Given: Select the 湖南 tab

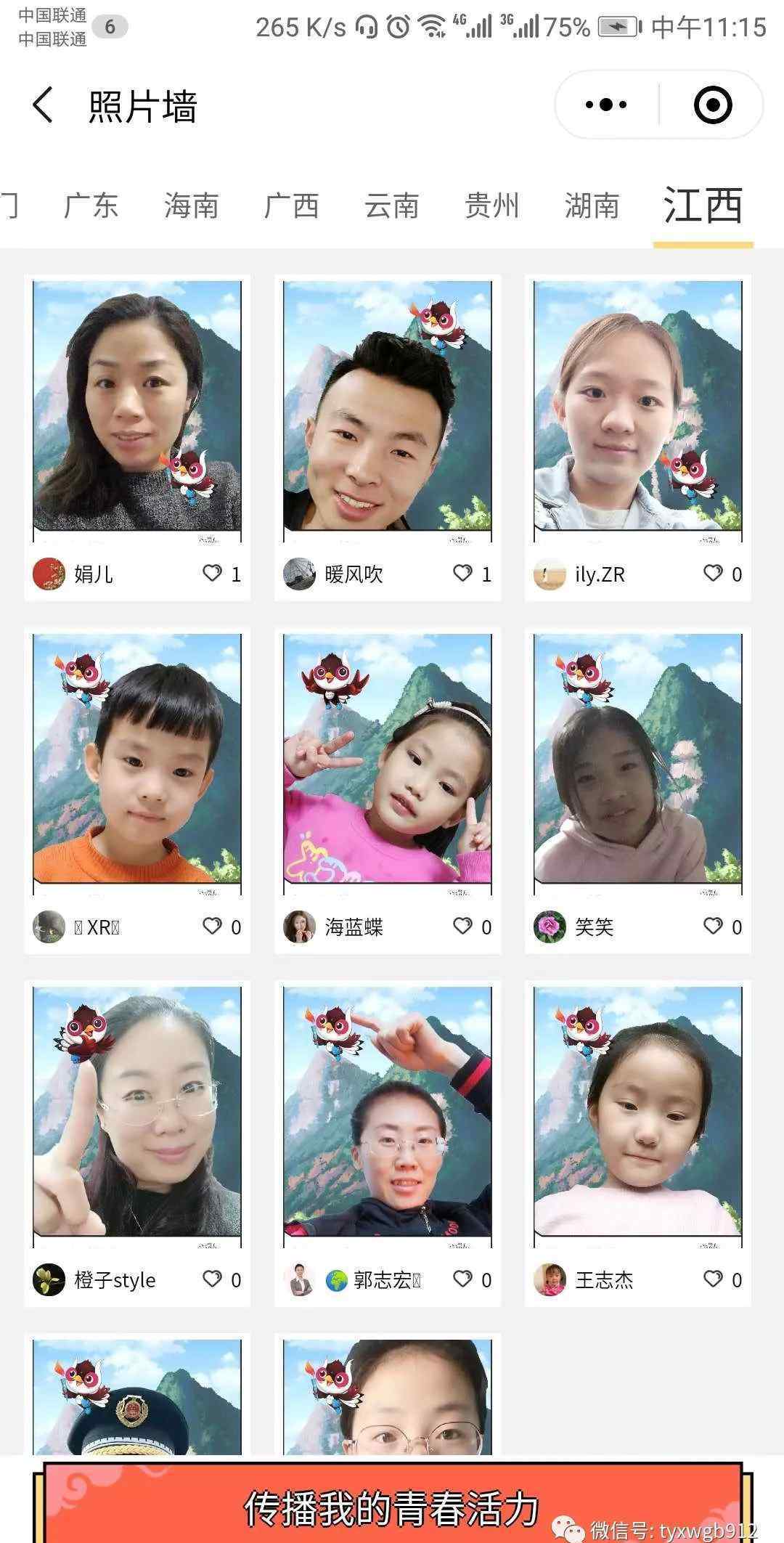Looking at the screenshot, I should [592, 205].
